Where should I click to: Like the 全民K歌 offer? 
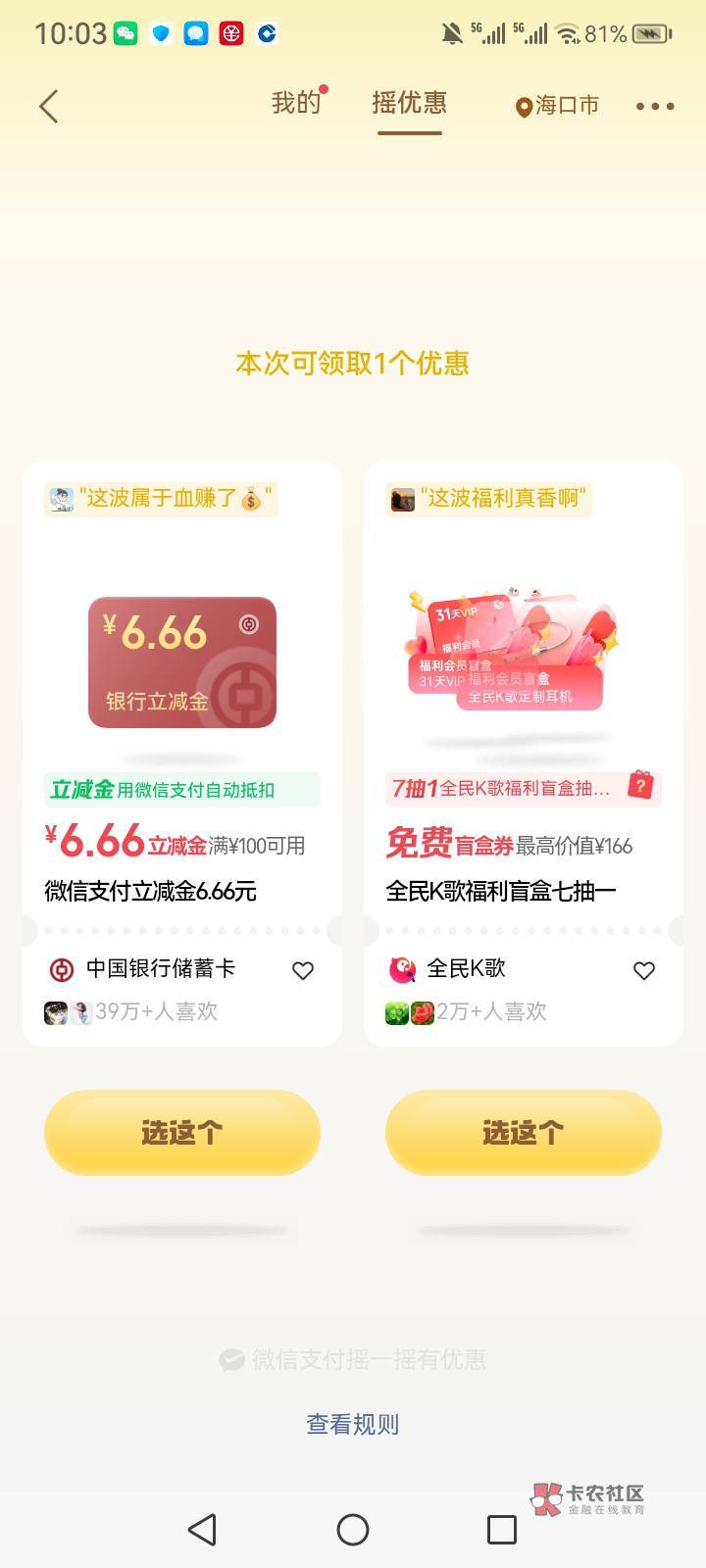pyautogui.click(x=644, y=970)
